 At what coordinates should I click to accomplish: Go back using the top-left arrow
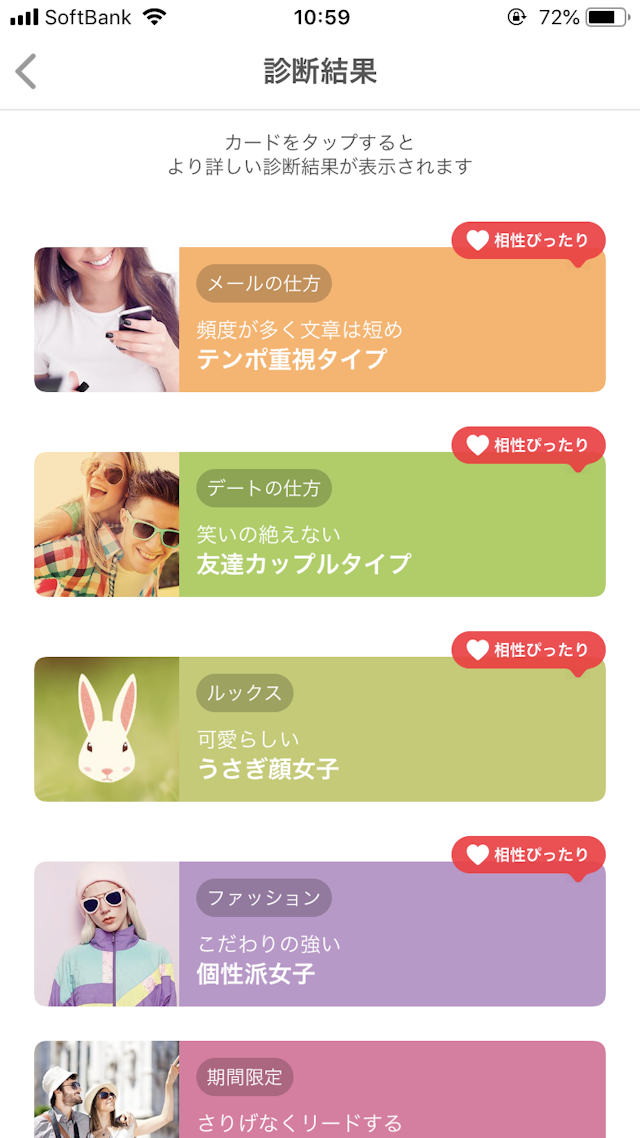click(x=27, y=72)
